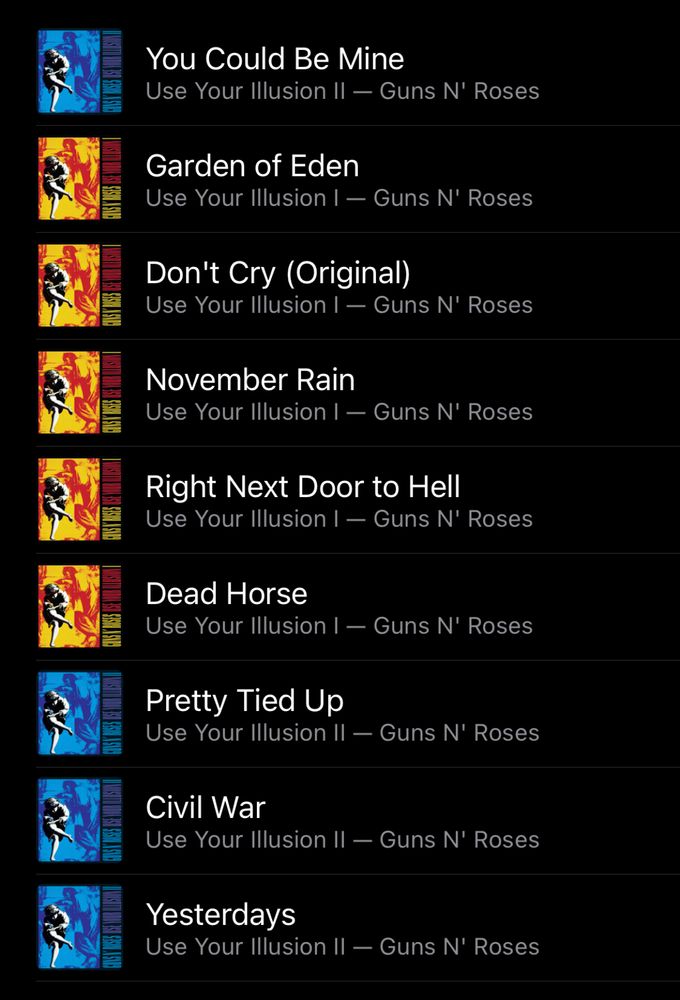Play the song Yesterdays
The height and width of the screenshot is (1000, 680).
click(340, 929)
